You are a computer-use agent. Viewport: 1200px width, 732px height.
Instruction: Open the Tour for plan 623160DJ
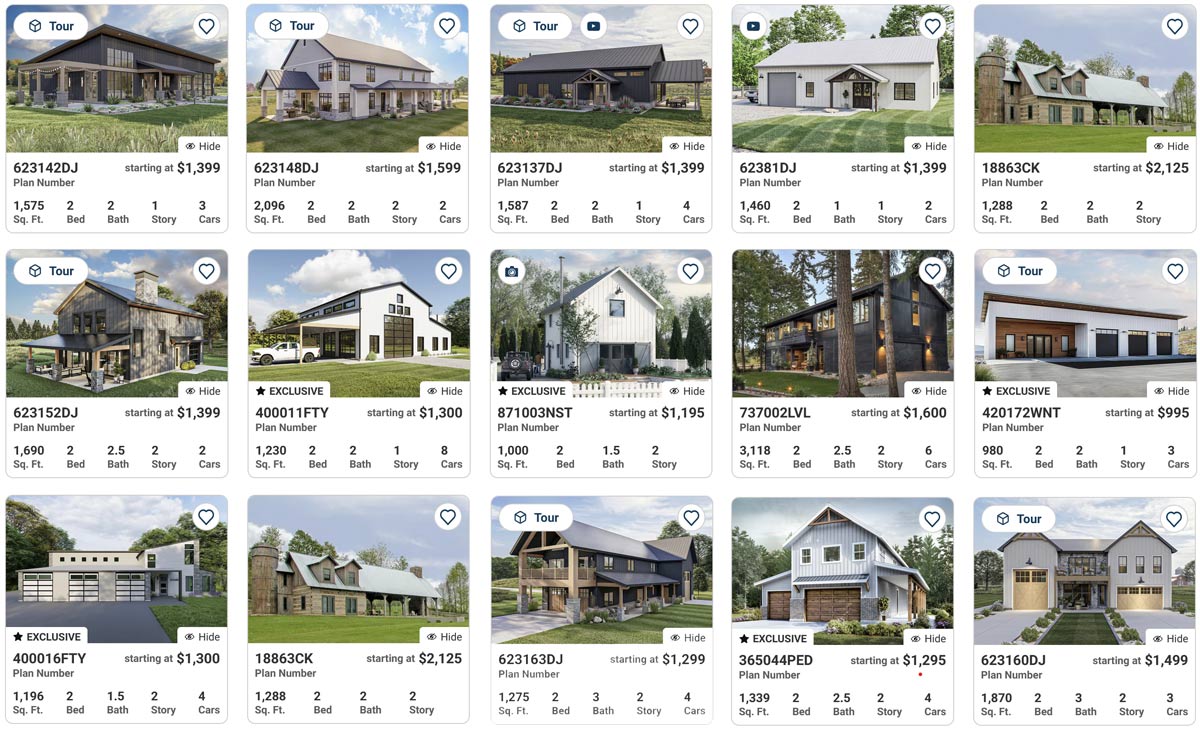pos(1018,519)
